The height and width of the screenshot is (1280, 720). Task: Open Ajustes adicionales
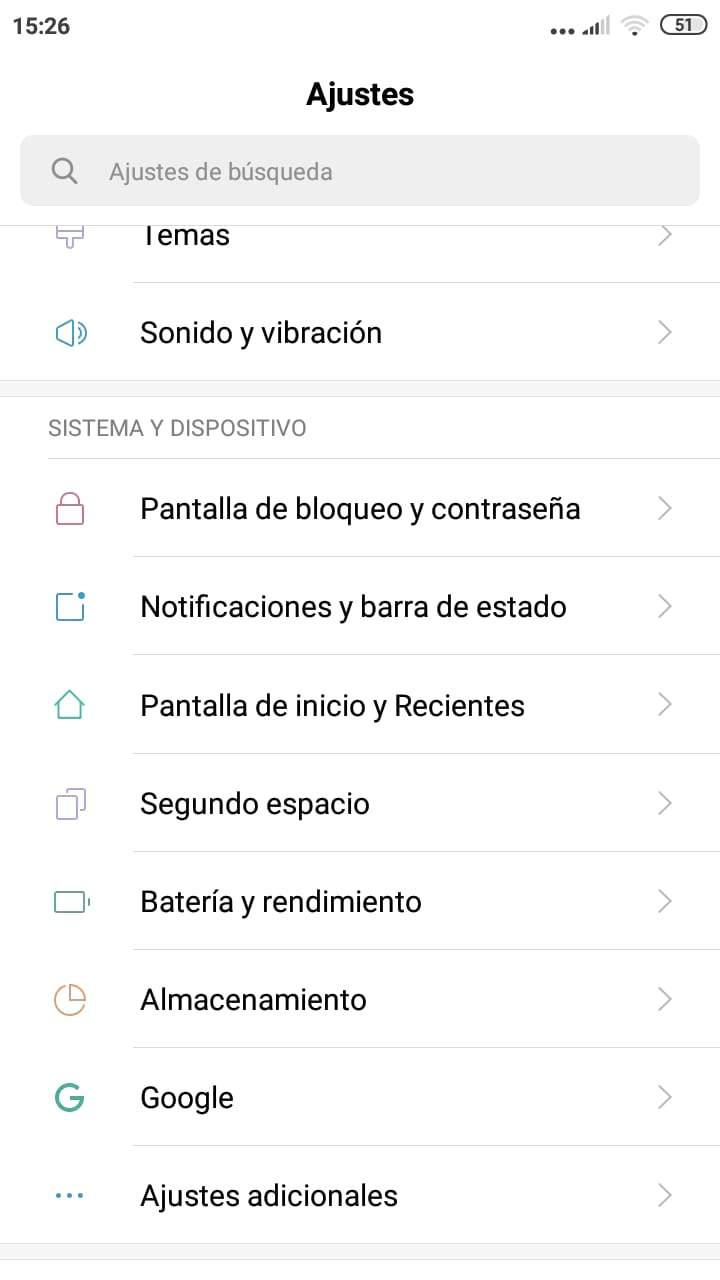pos(360,1195)
